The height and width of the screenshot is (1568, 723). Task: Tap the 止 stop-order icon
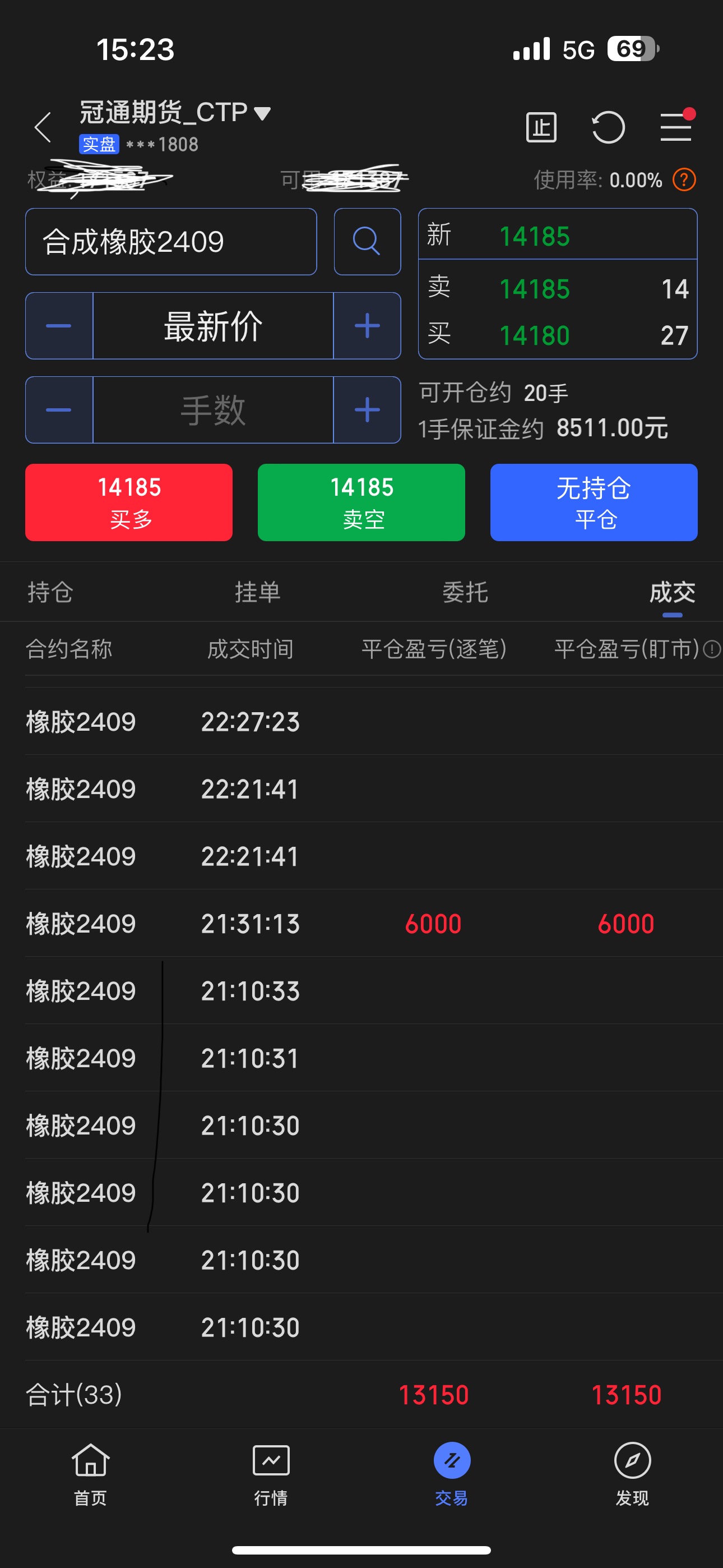tap(541, 128)
